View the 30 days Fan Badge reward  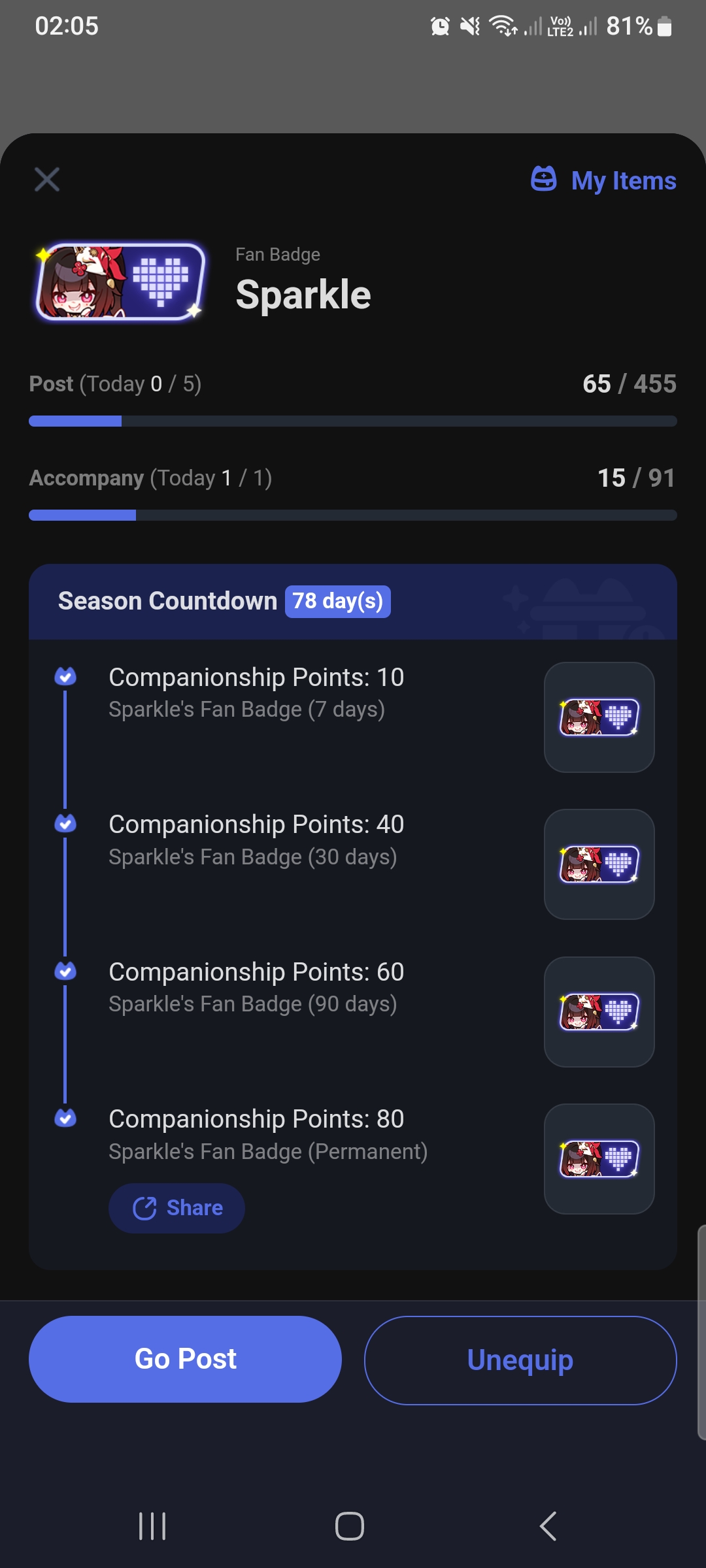[599, 864]
